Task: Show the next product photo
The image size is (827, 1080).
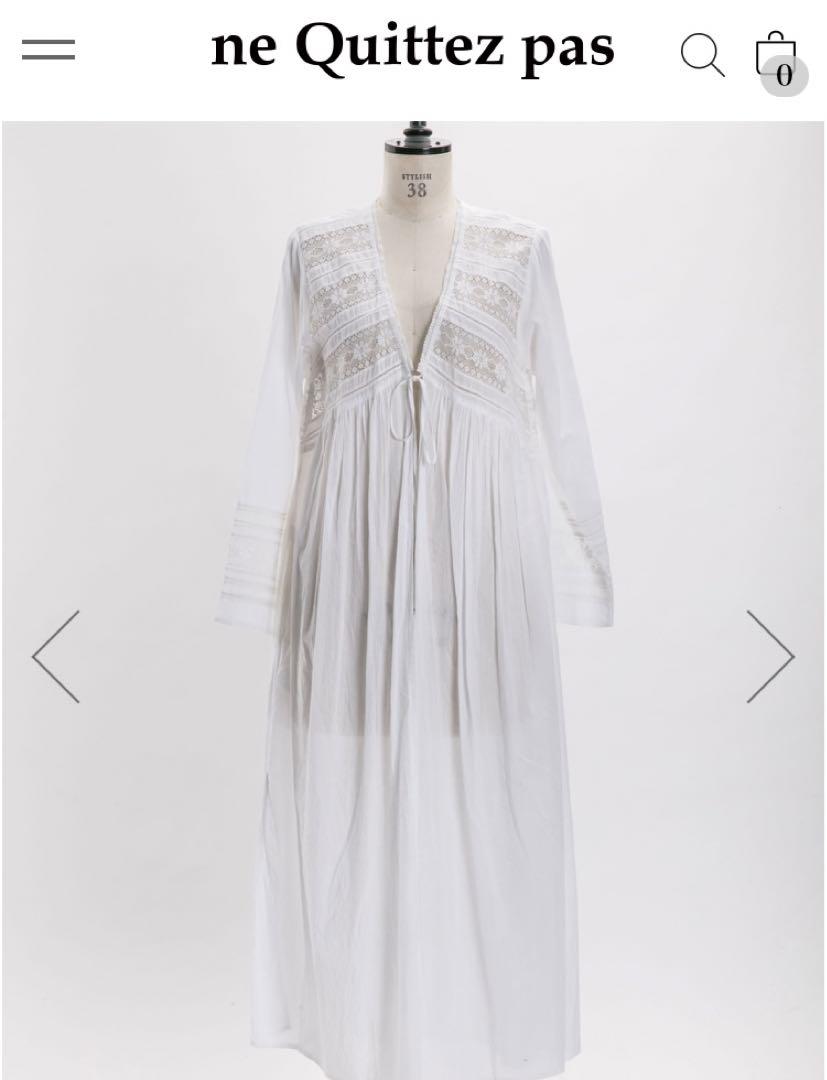Action: click(x=770, y=656)
